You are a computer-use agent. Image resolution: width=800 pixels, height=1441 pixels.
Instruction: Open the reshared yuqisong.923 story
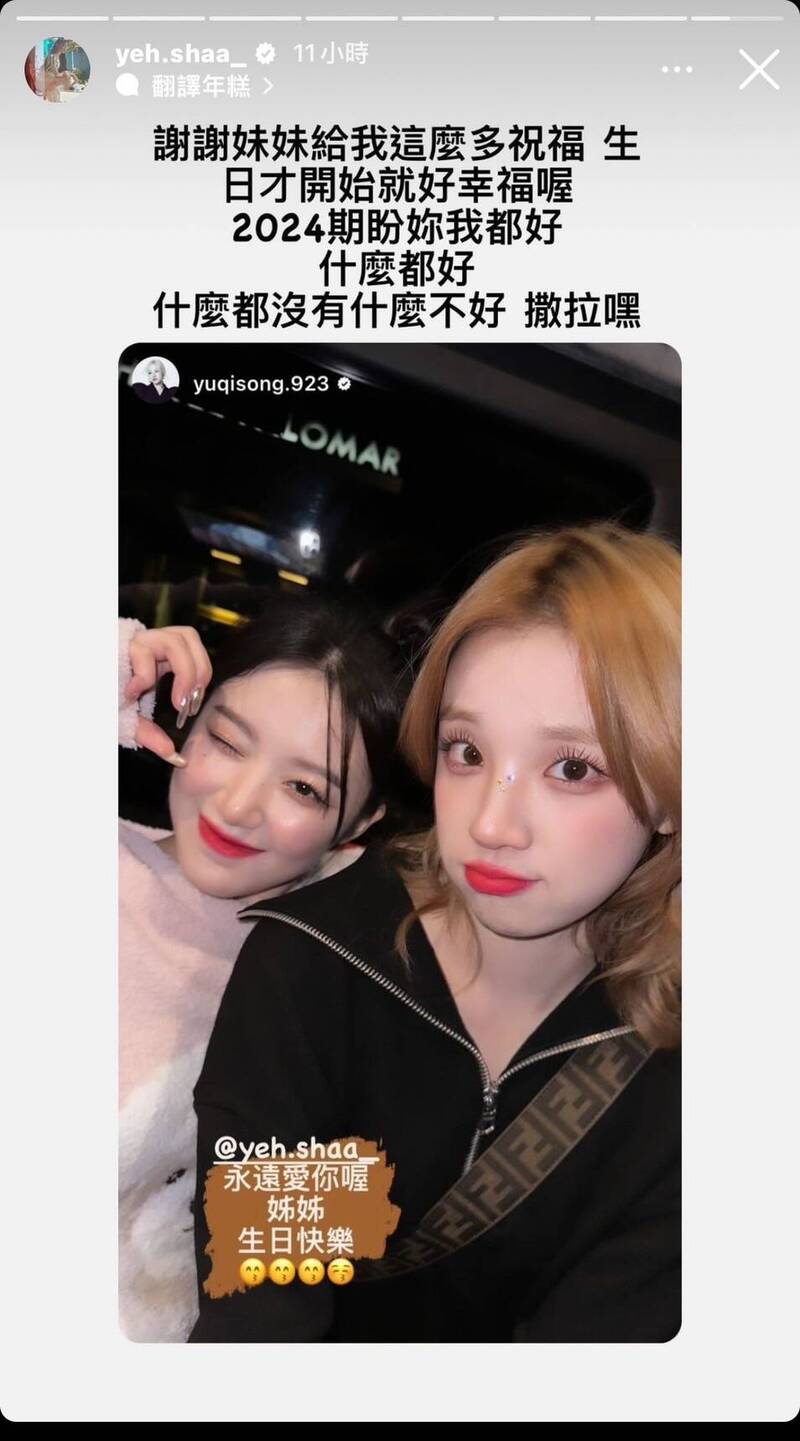[400, 842]
